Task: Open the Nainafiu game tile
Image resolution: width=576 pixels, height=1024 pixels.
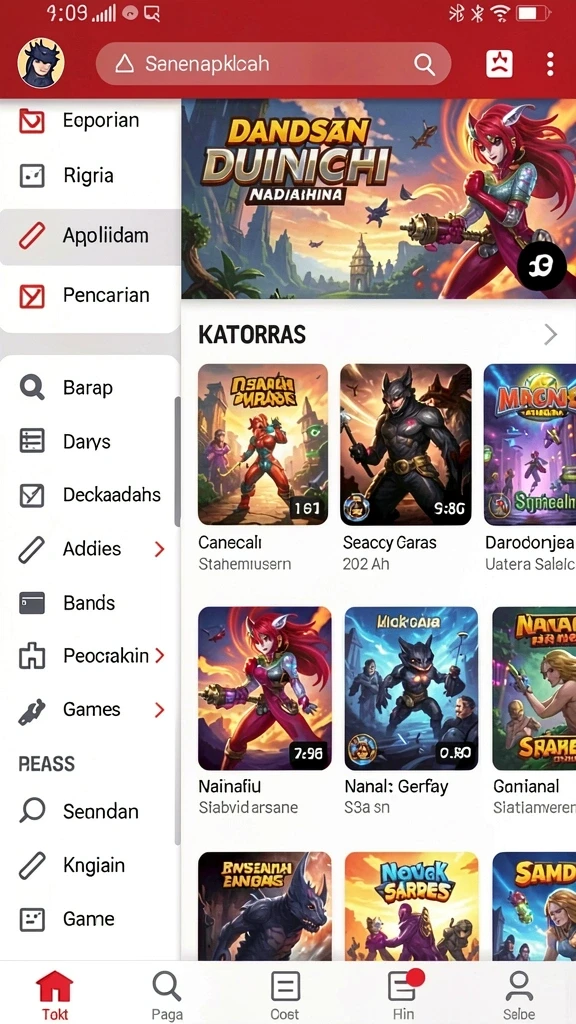Action: (x=264, y=711)
